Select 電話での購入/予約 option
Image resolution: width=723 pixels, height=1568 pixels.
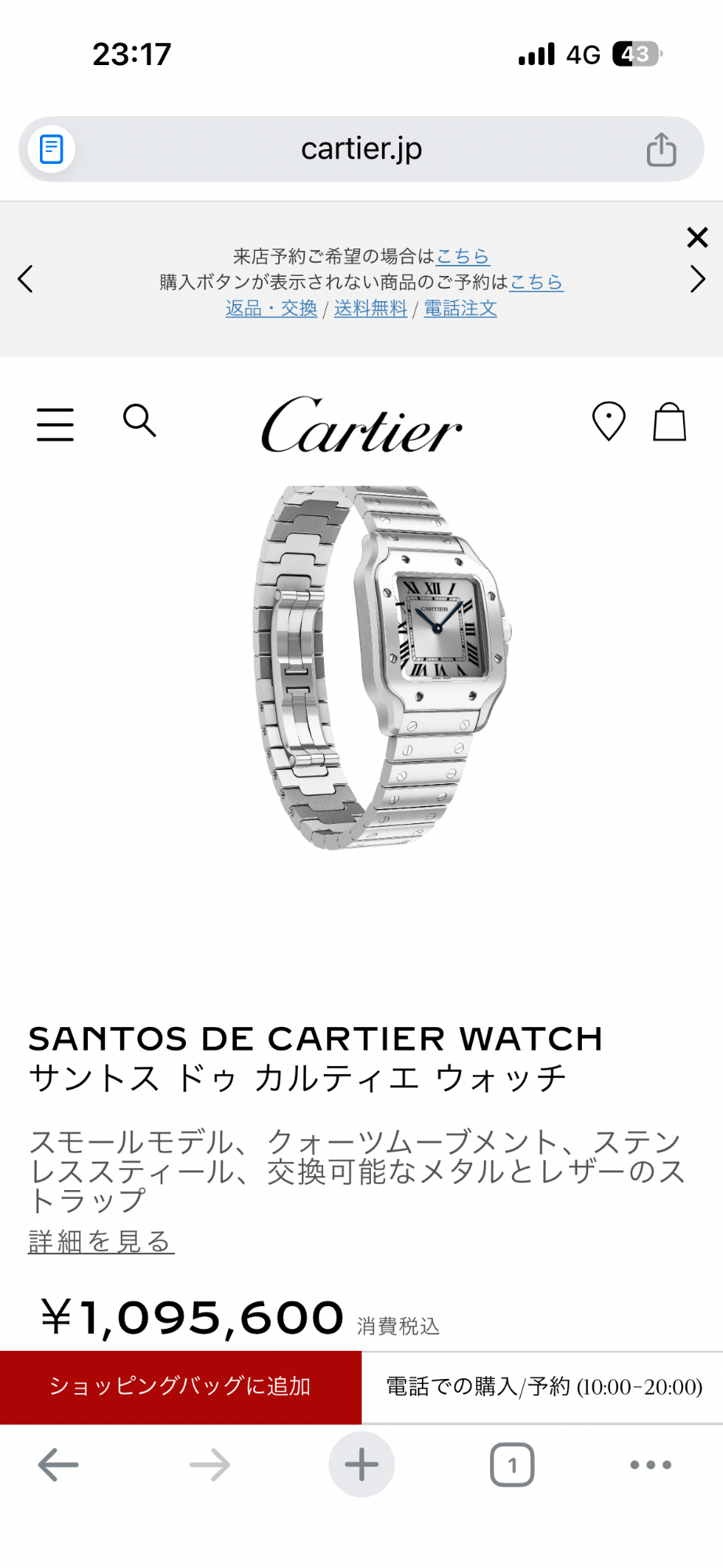click(x=543, y=1387)
